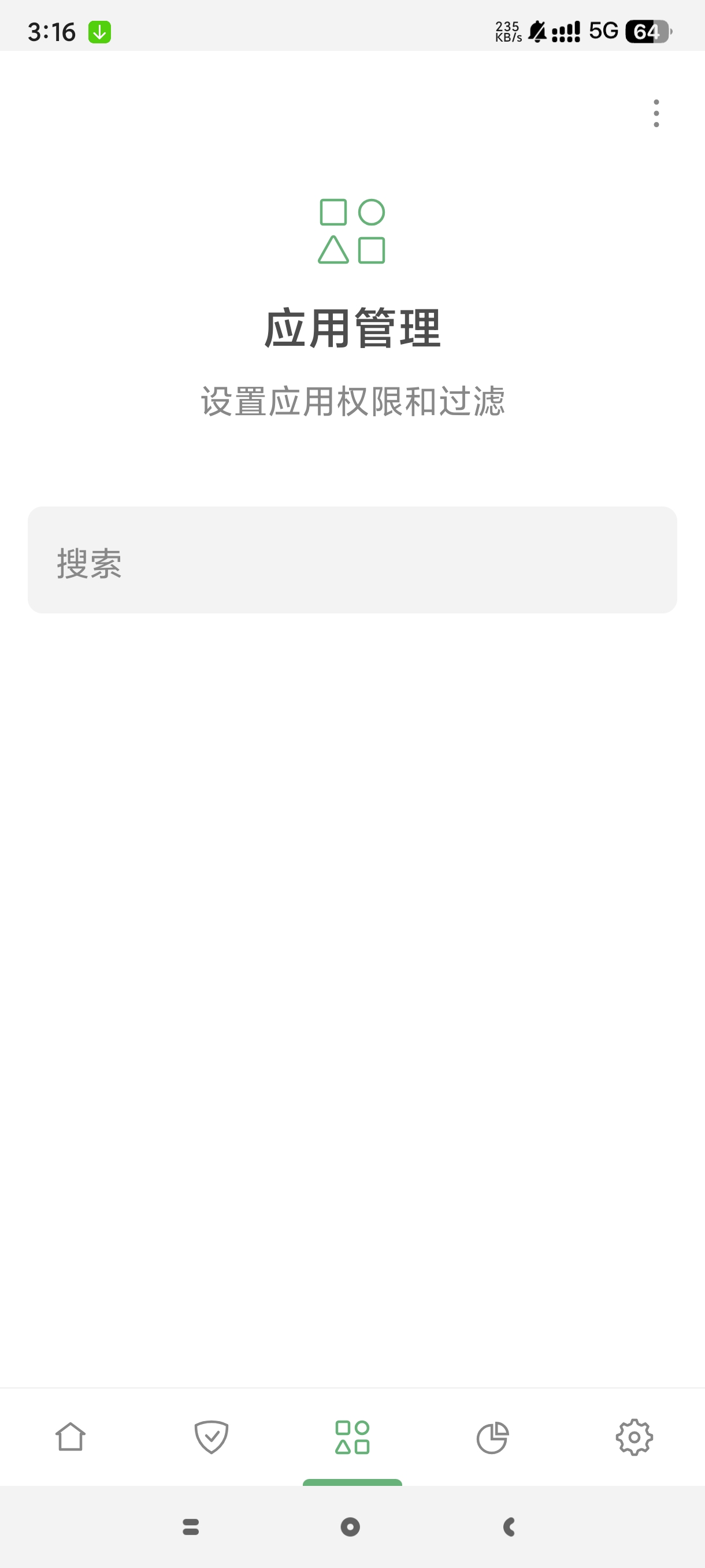Switch to the home tab
The height and width of the screenshot is (1568, 705).
point(70,1438)
